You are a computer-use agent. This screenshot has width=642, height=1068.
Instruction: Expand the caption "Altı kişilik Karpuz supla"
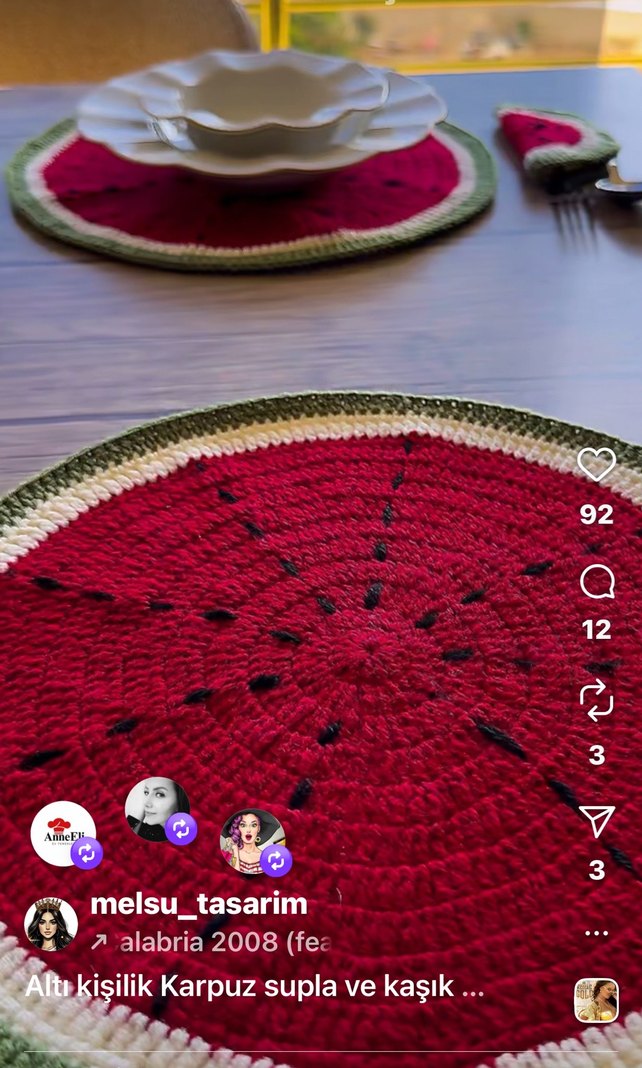tap(254, 987)
